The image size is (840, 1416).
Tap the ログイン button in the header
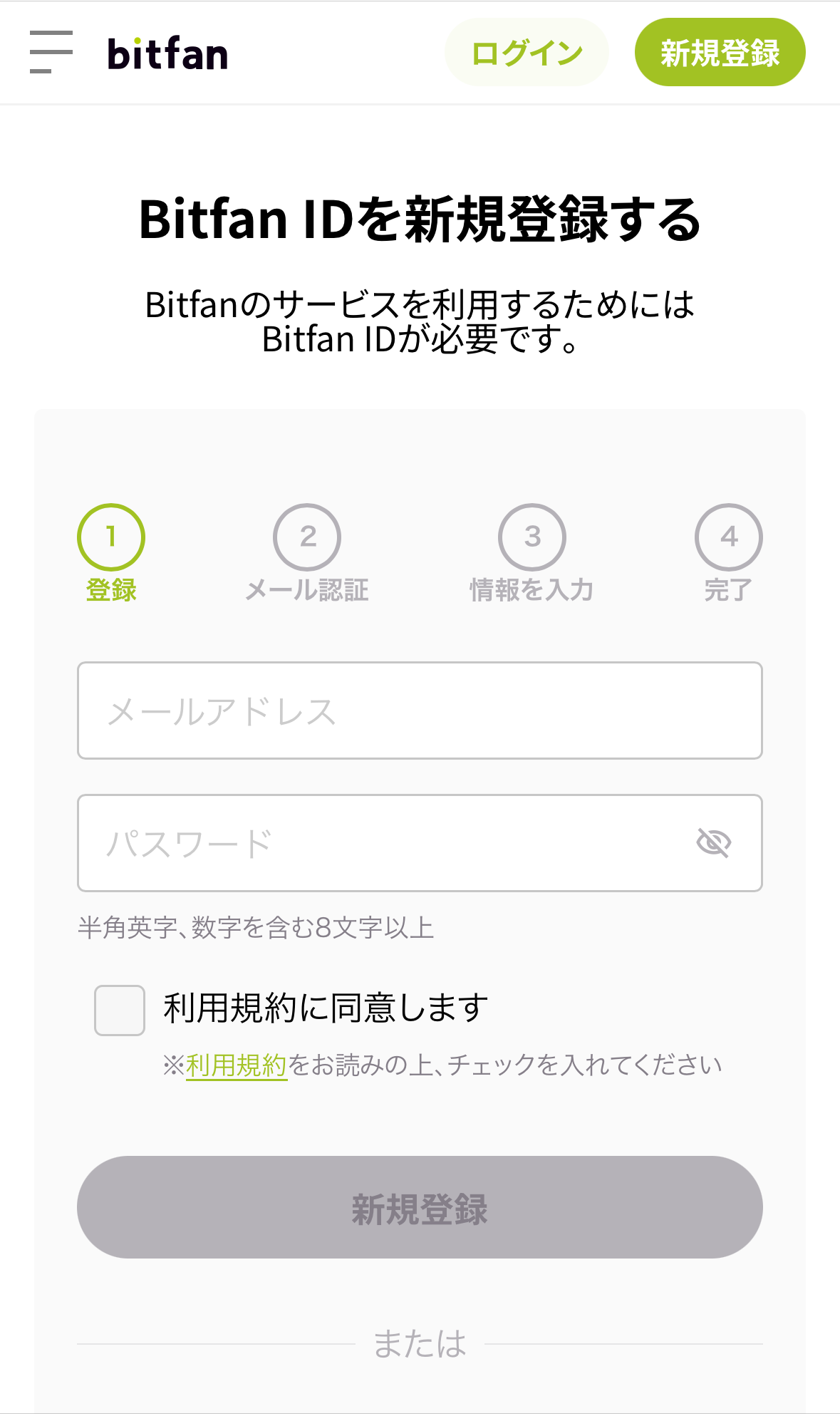527,53
